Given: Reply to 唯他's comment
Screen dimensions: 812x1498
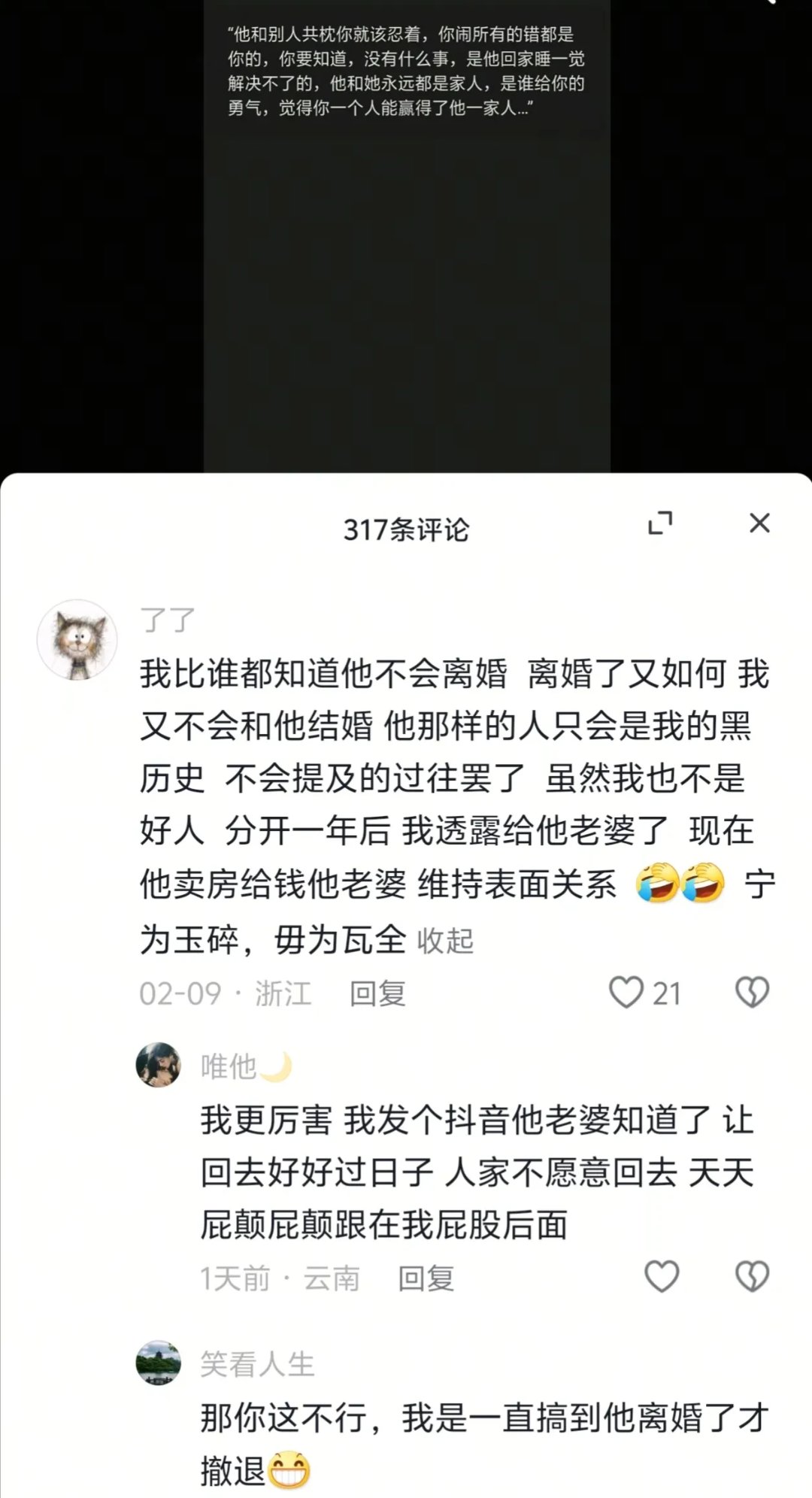Looking at the screenshot, I should tap(426, 1278).
